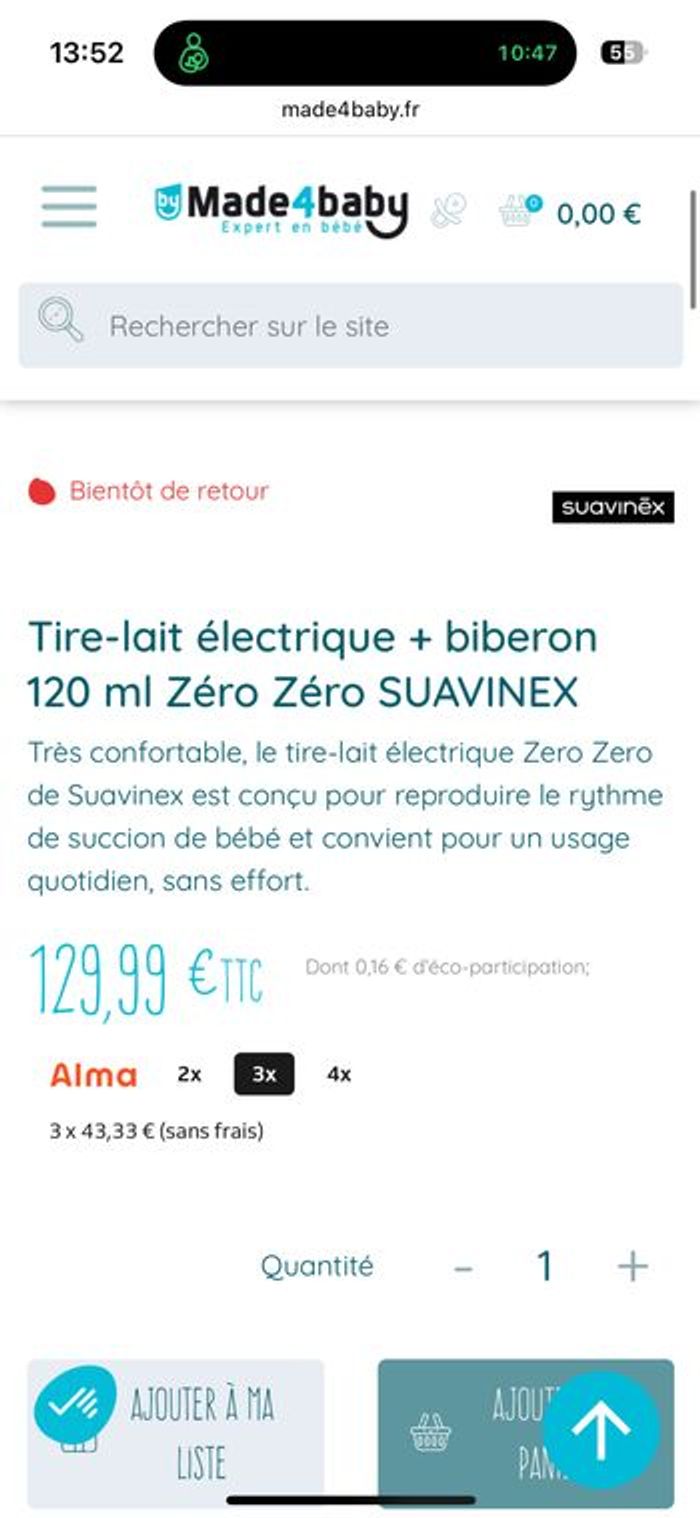
Task: Jump back to top with arrow button
Action: pos(601,1431)
